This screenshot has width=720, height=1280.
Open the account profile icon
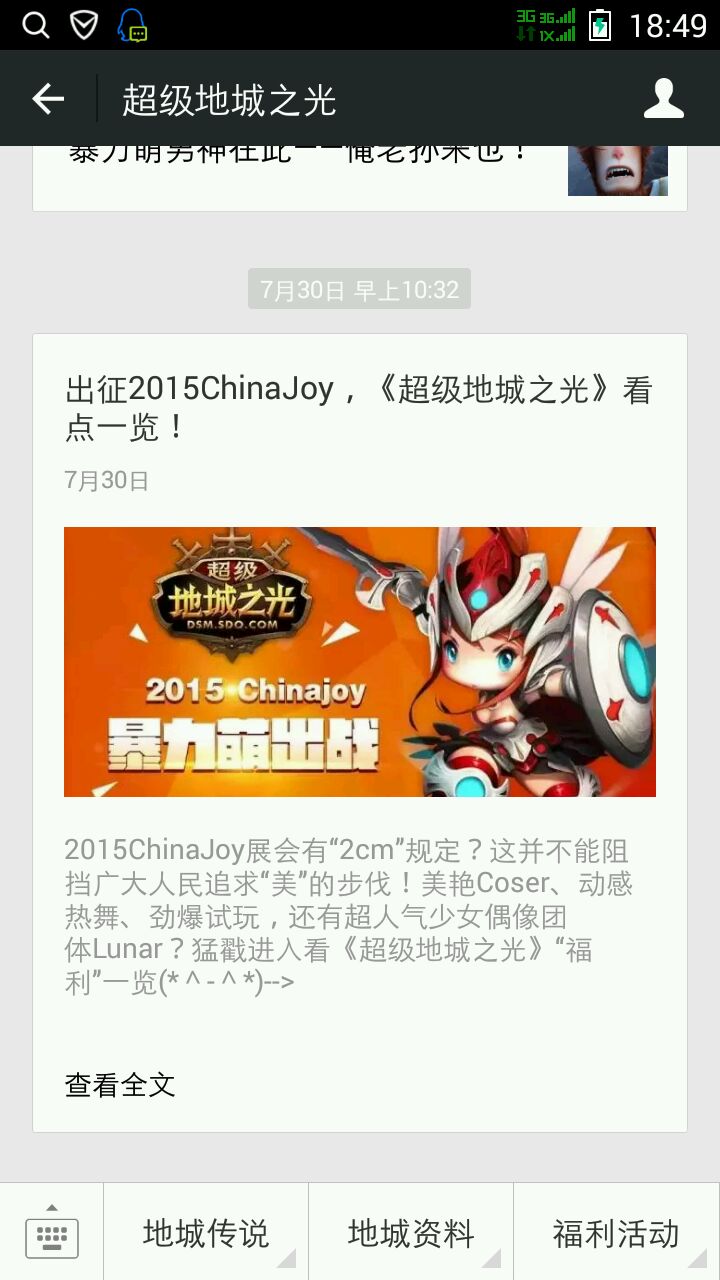tap(663, 99)
